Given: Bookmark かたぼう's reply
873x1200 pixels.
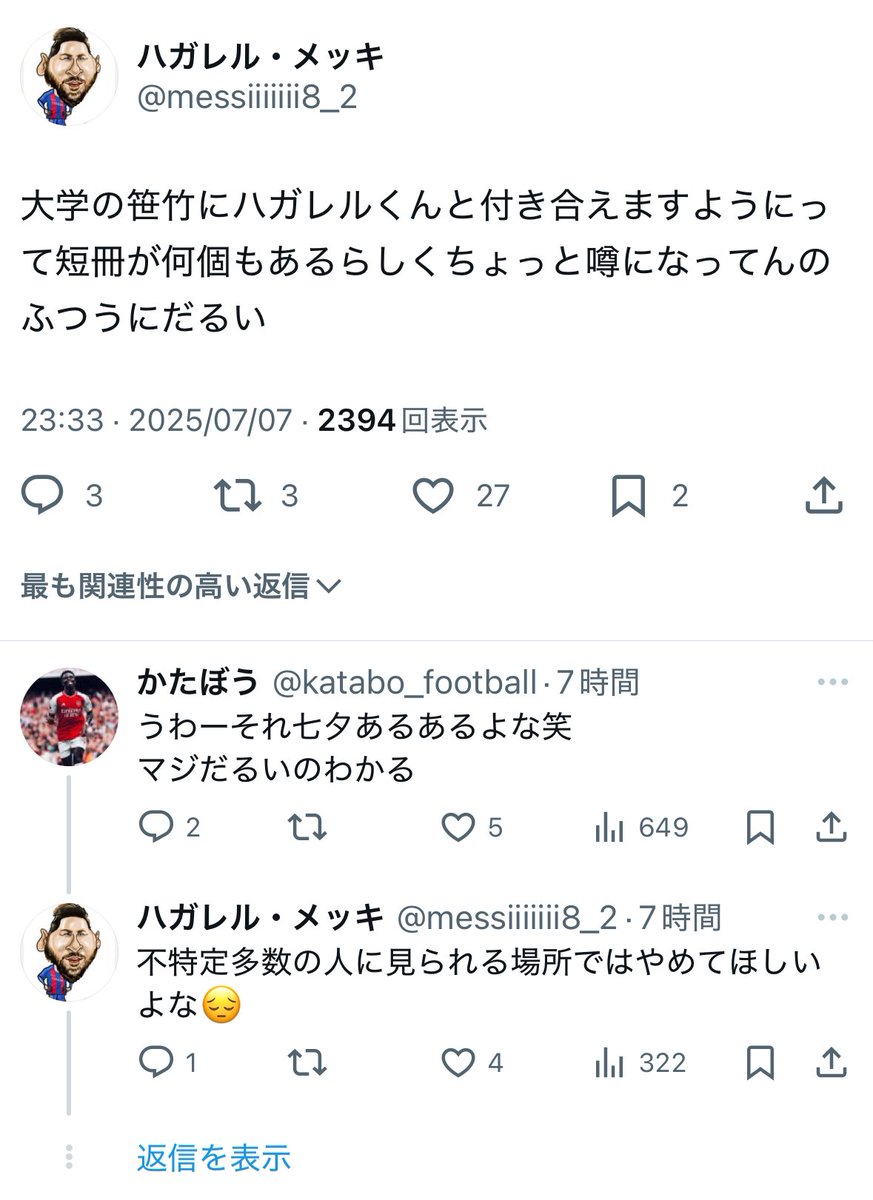Looking at the screenshot, I should (x=760, y=827).
